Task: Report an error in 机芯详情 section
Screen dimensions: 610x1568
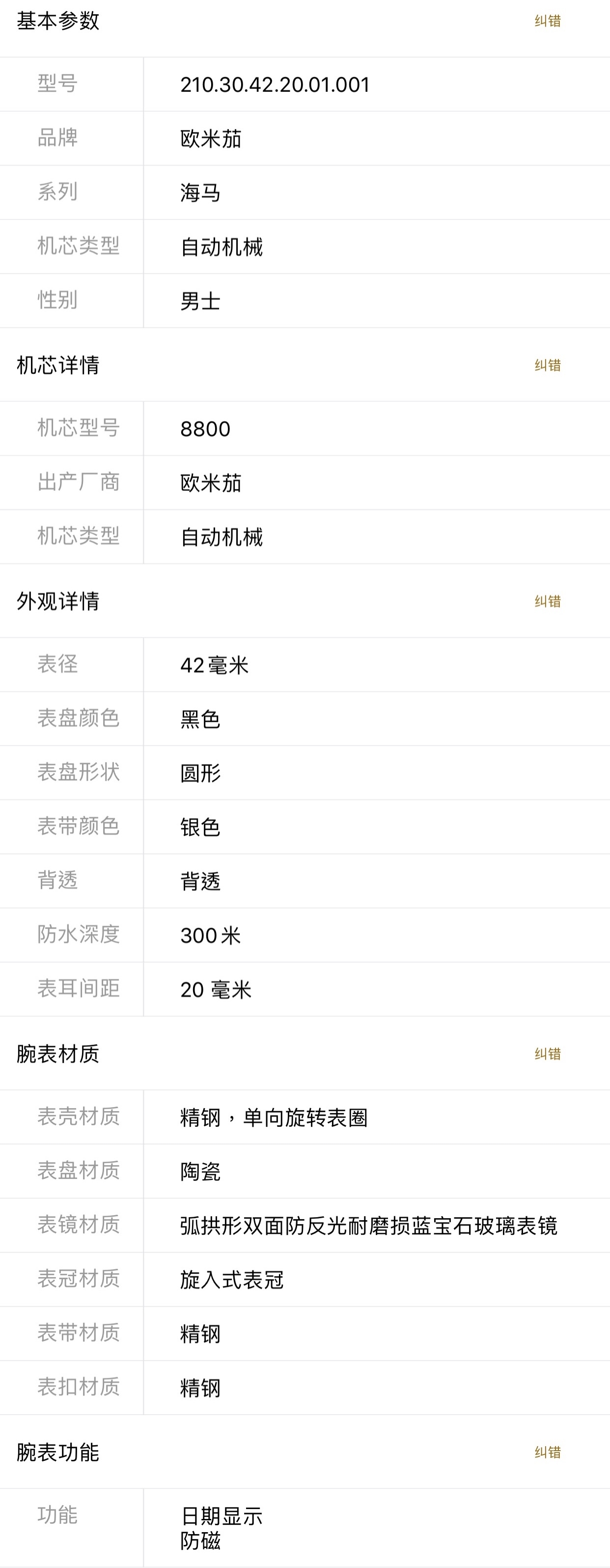Action: 547,365
